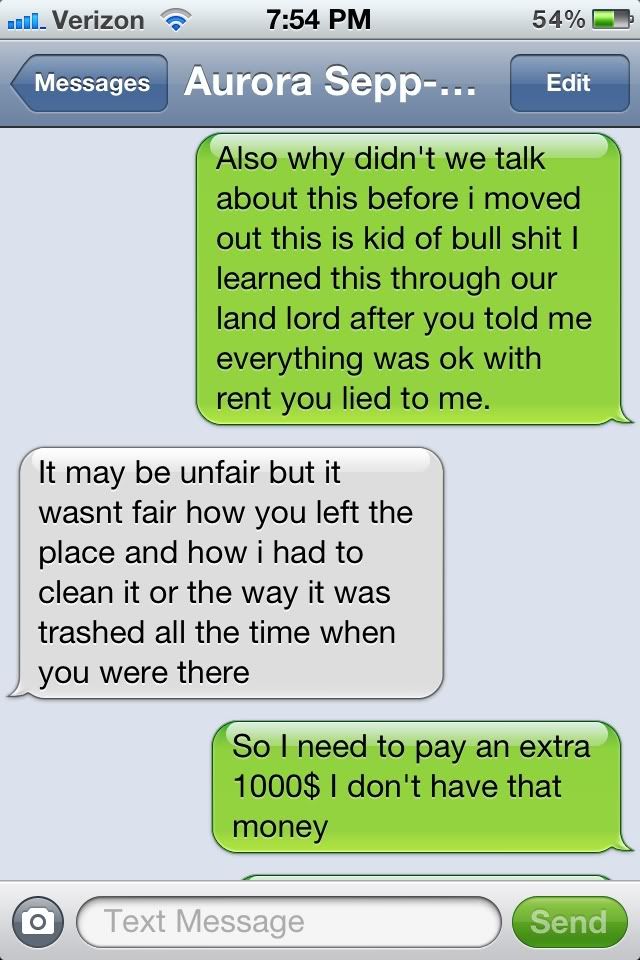Image resolution: width=640 pixels, height=960 pixels.
Task: Tap the Send button
Action: 567,921
